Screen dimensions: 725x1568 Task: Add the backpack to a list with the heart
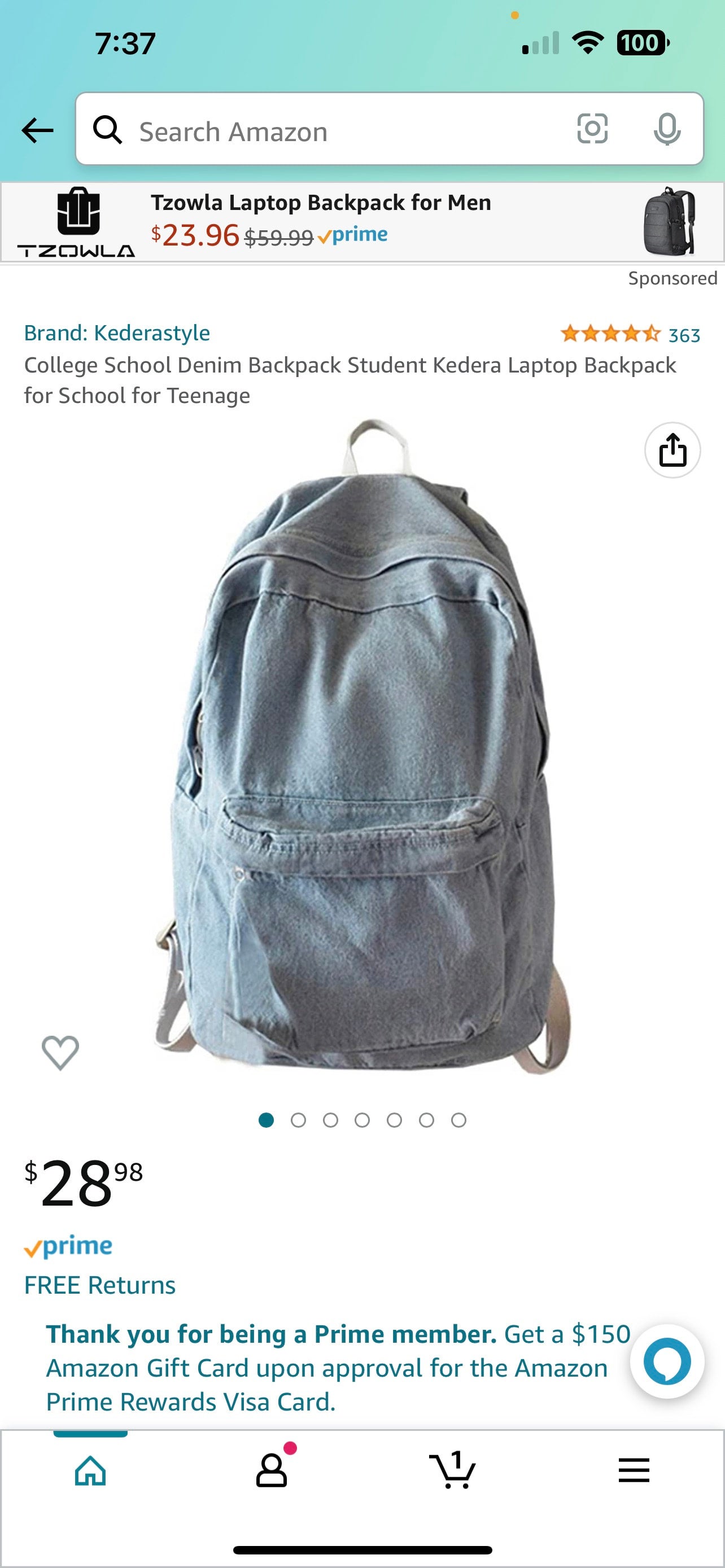click(60, 1053)
